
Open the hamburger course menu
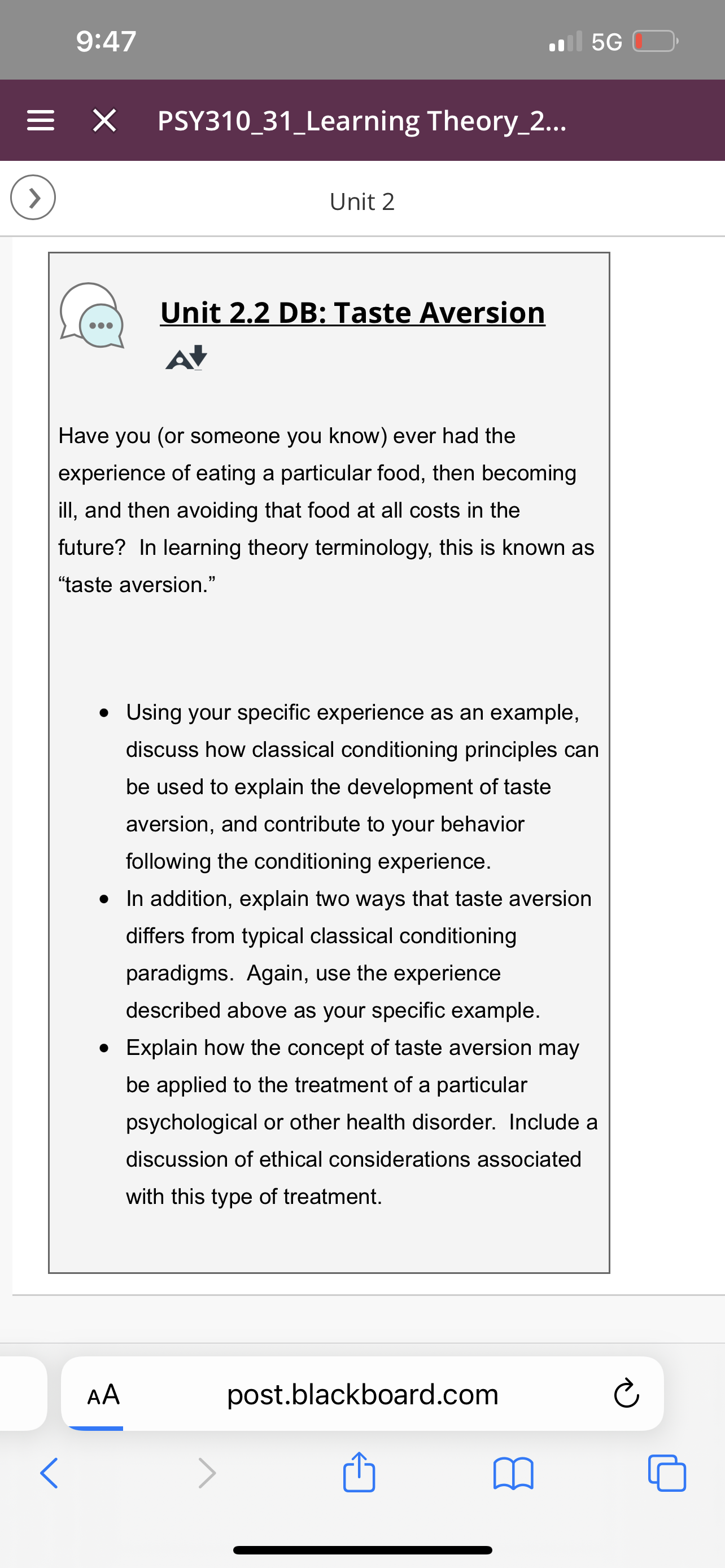pyautogui.click(x=41, y=121)
